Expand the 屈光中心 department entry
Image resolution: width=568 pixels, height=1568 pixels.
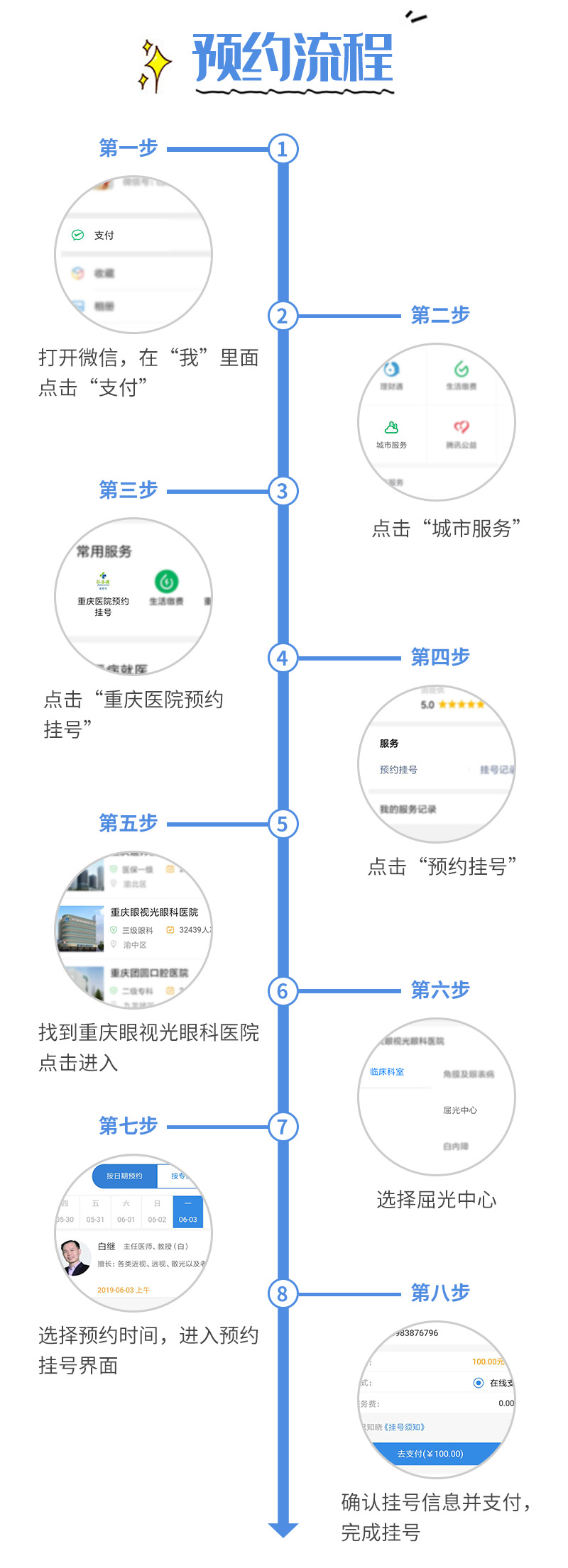click(x=461, y=1110)
